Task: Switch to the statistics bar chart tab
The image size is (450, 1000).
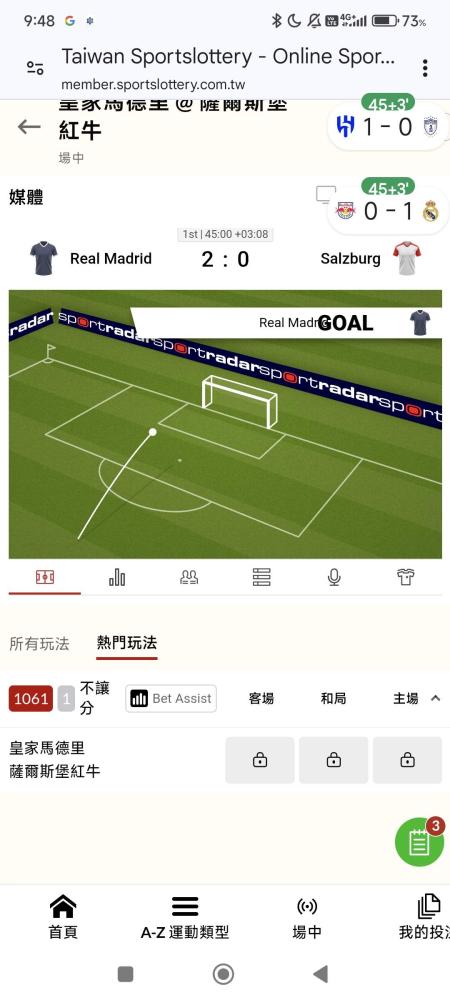Action: pyautogui.click(x=117, y=577)
